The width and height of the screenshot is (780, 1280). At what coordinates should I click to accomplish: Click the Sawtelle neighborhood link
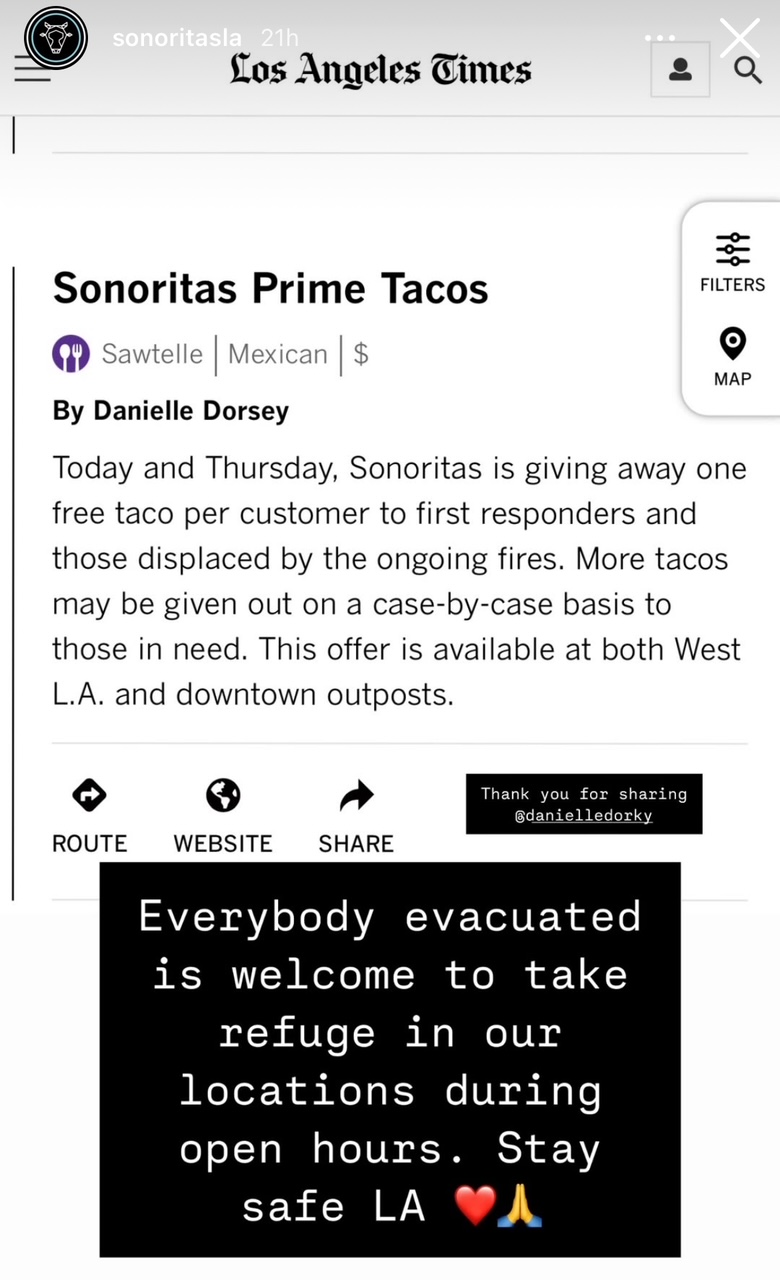[x=152, y=353]
